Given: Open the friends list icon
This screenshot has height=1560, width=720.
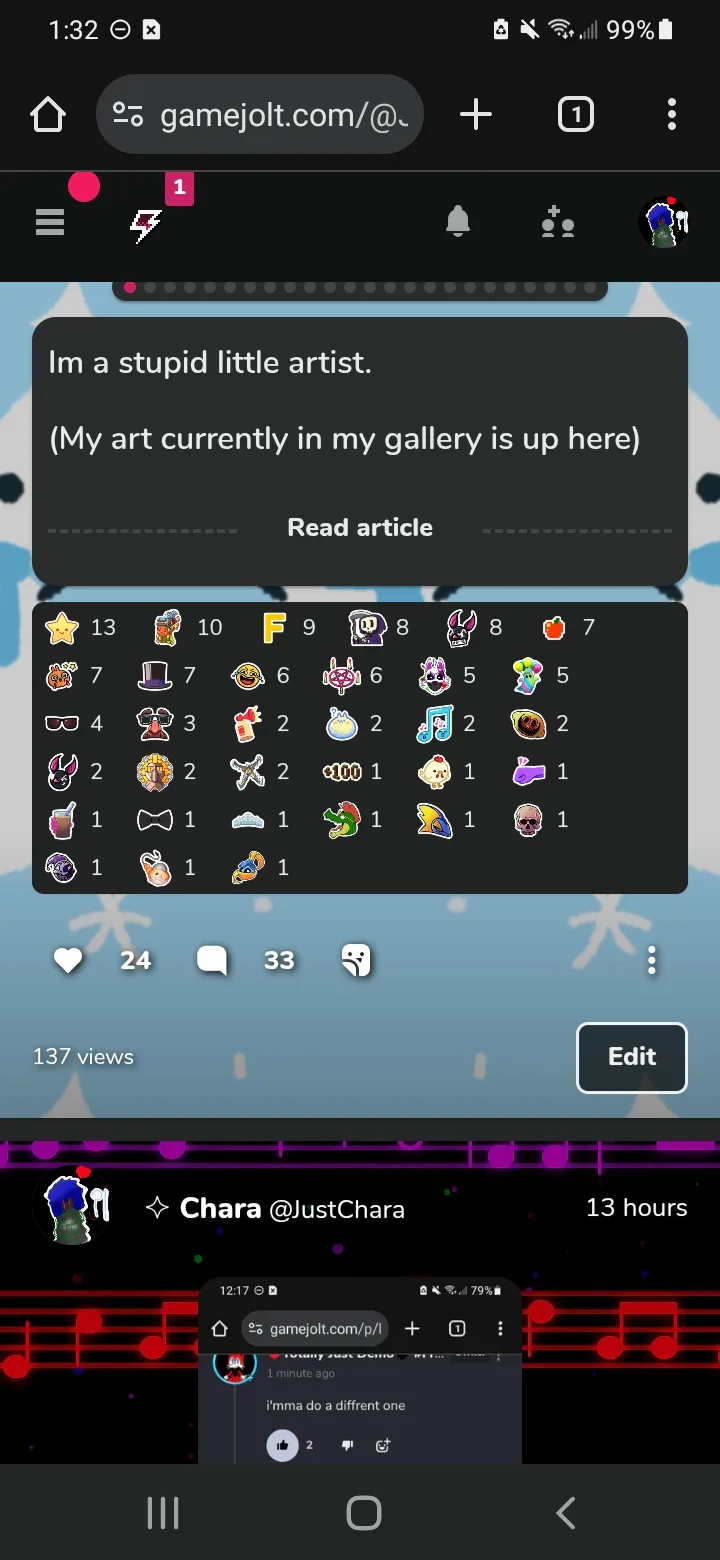Looking at the screenshot, I should 558,222.
